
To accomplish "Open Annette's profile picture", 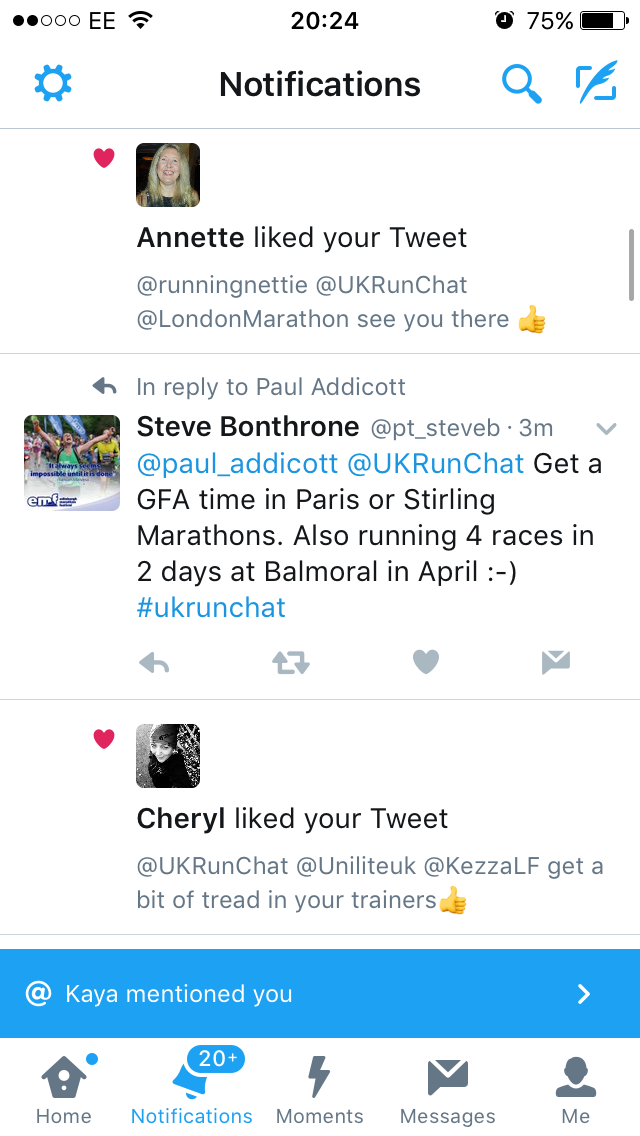I will (x=168, y=175).
